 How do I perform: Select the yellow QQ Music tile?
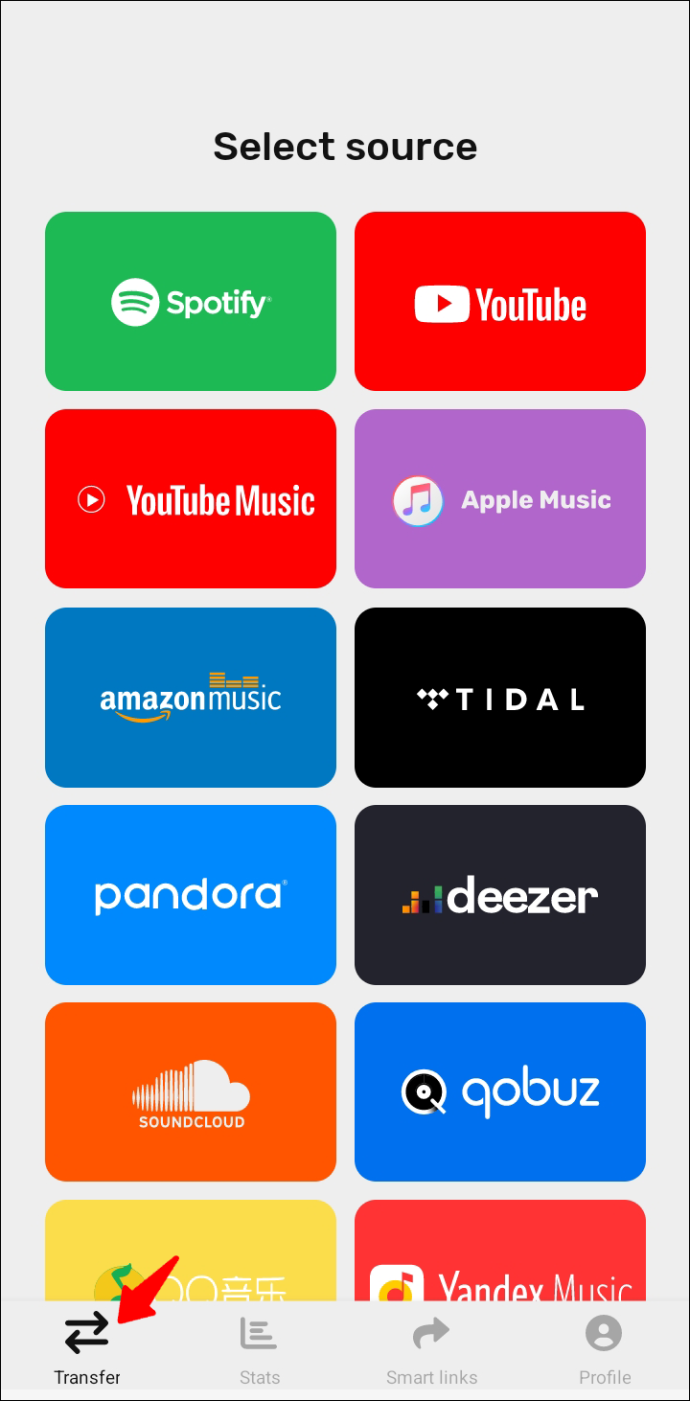pyautogui.click(x=190, y=1252)
